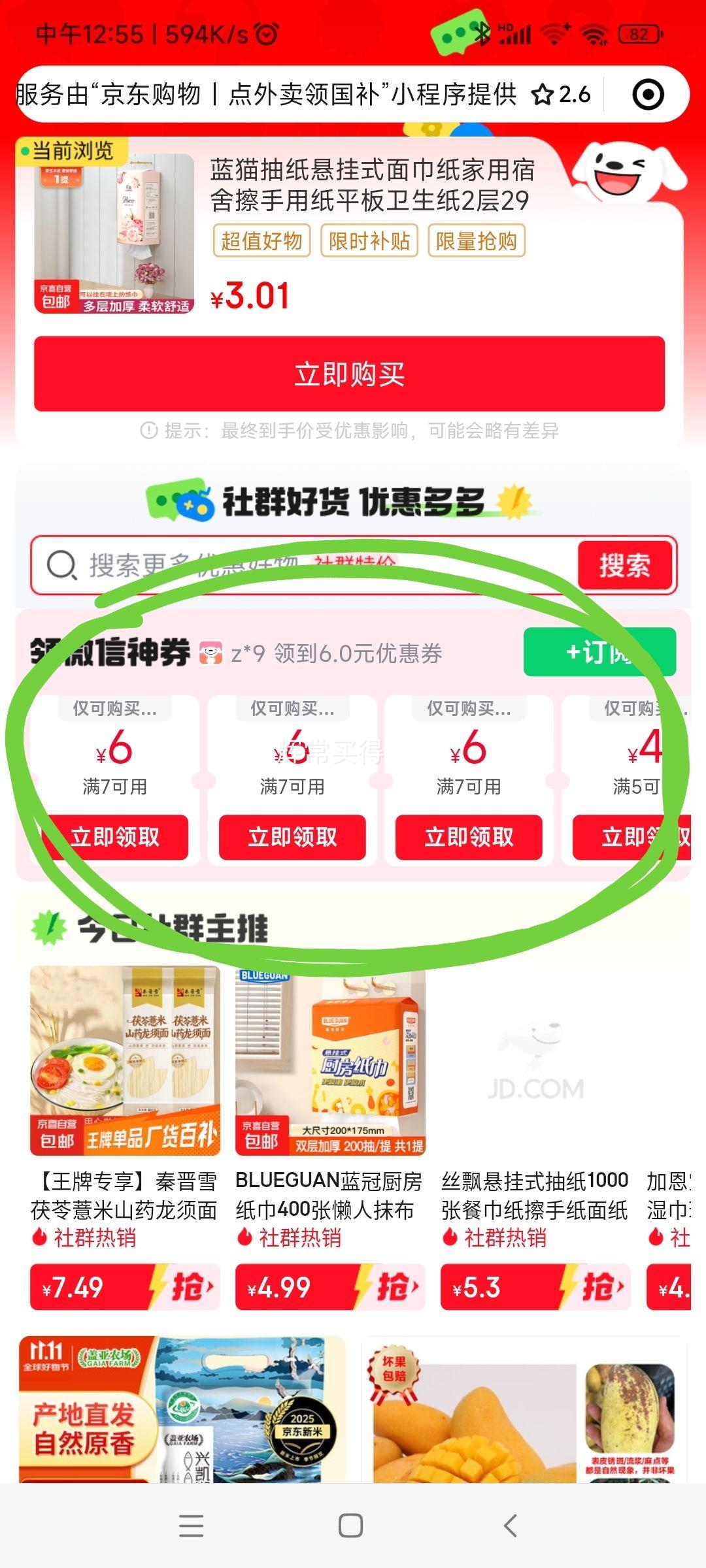706x1568 pixels.
Task: Tap the mini program close circle icon
Action: [x=648, y=95]
